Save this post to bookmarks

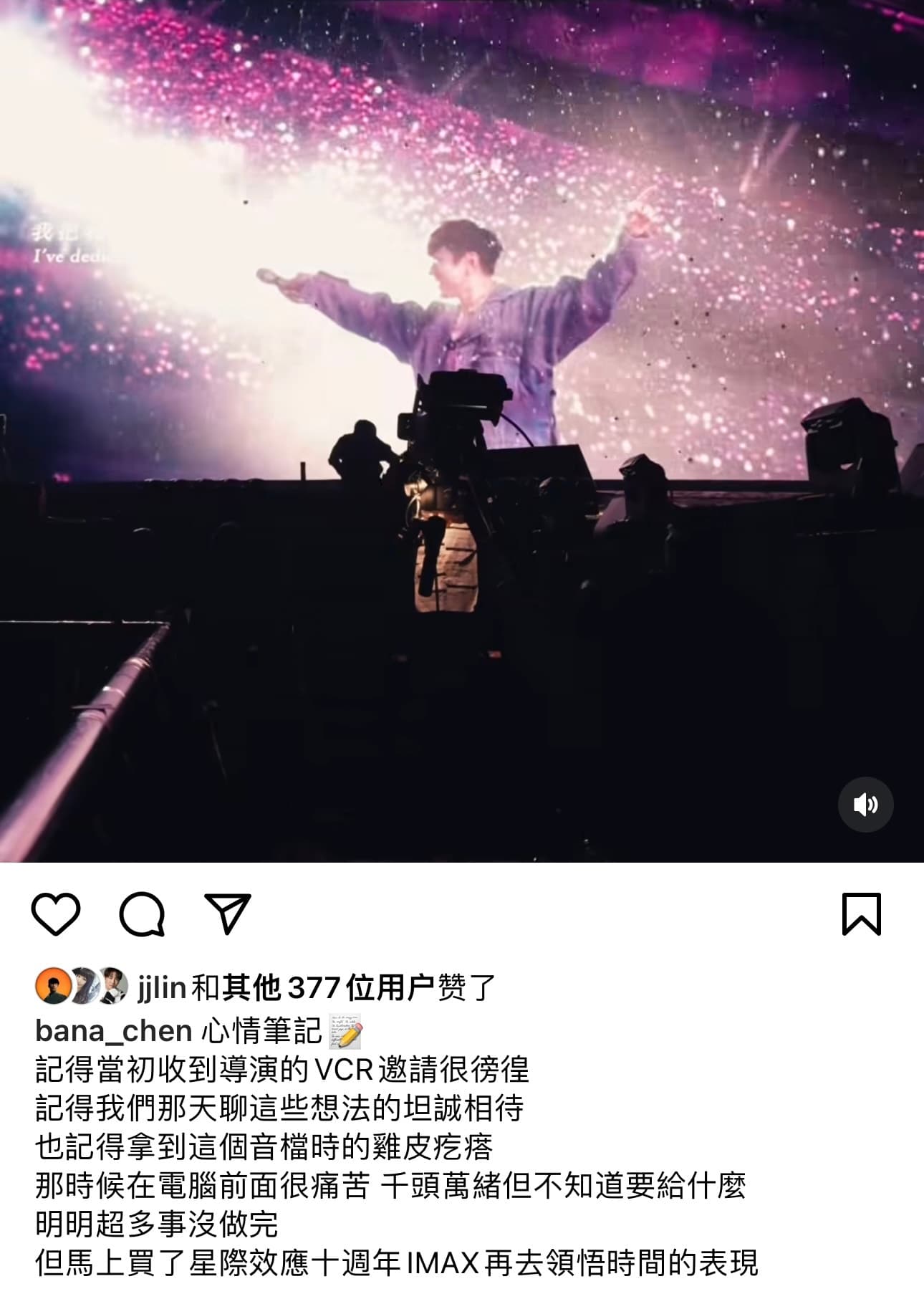[x=861, y=914]
